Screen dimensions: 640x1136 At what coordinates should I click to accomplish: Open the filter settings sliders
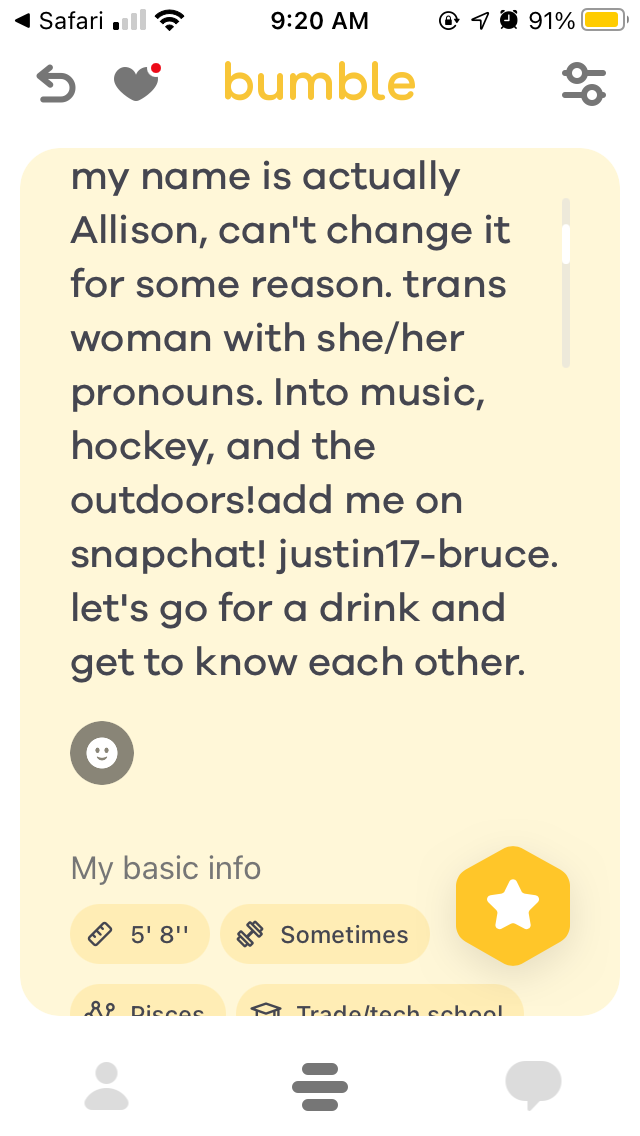click(583, 84)
